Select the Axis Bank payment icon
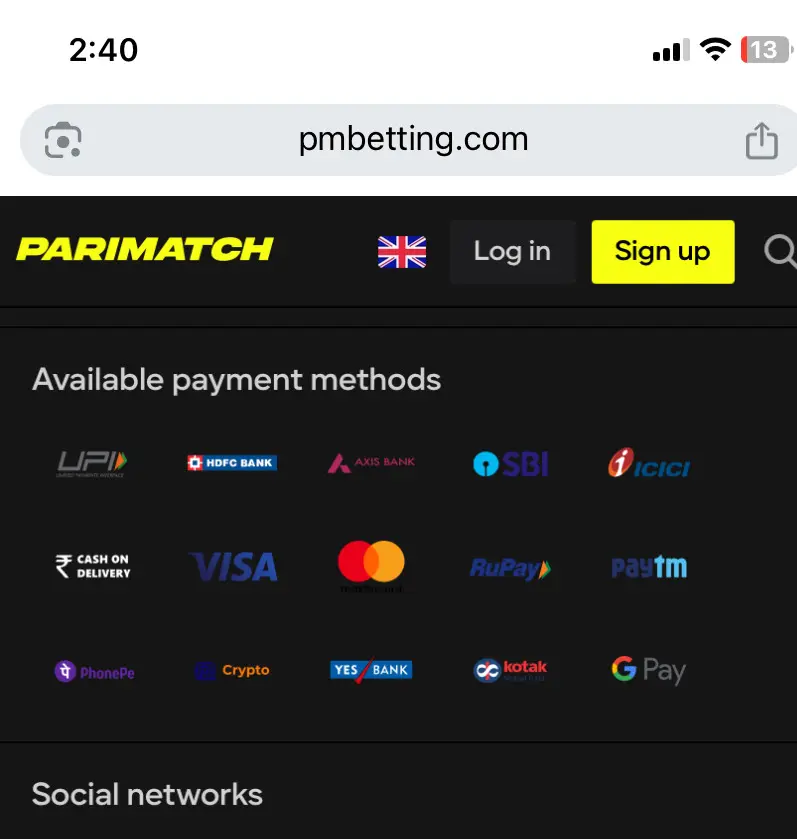Viewport: 797px width, 839px height. [x=370, y=462]
